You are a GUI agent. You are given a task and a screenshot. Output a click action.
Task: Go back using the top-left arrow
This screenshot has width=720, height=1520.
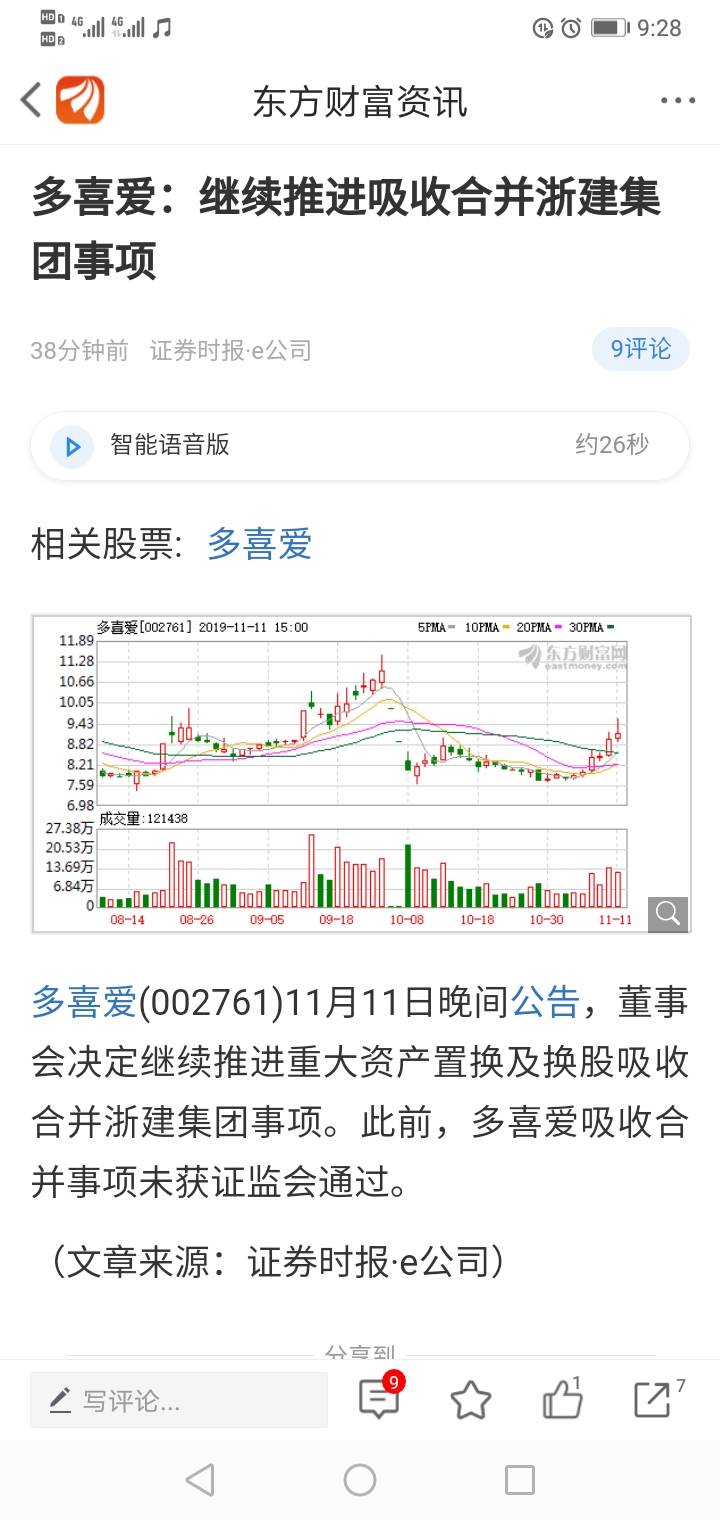click(32, 100)
